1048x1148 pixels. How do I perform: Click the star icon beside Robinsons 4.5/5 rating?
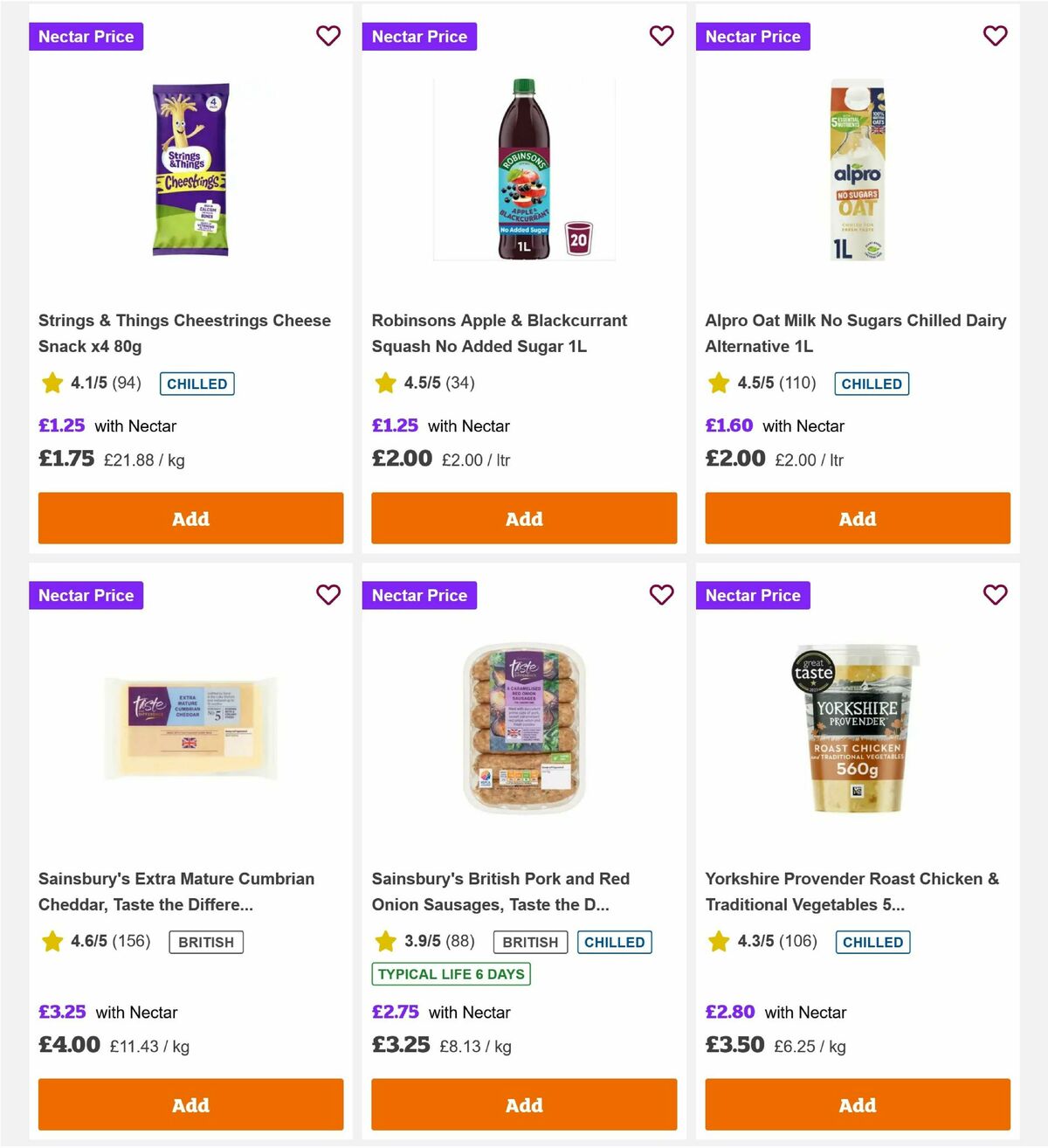pyautogui.click(x=385, y=382)
